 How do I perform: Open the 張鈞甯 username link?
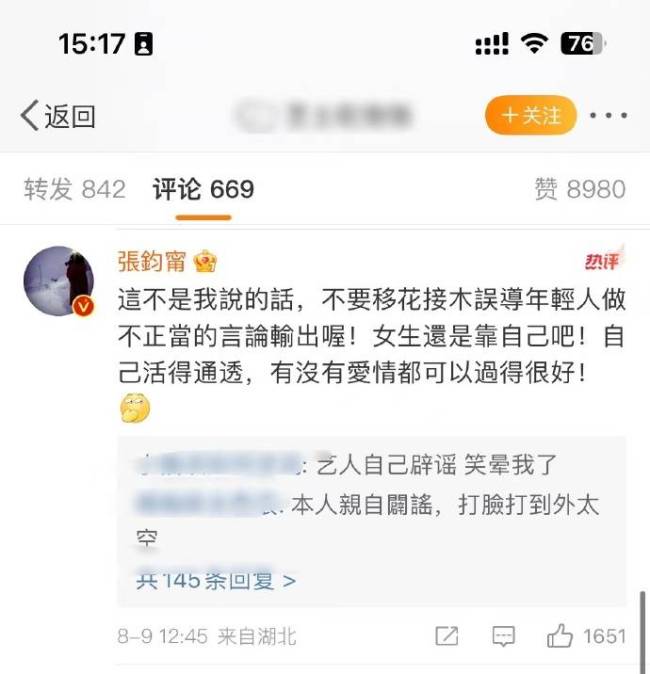click(x=153, y=262)
